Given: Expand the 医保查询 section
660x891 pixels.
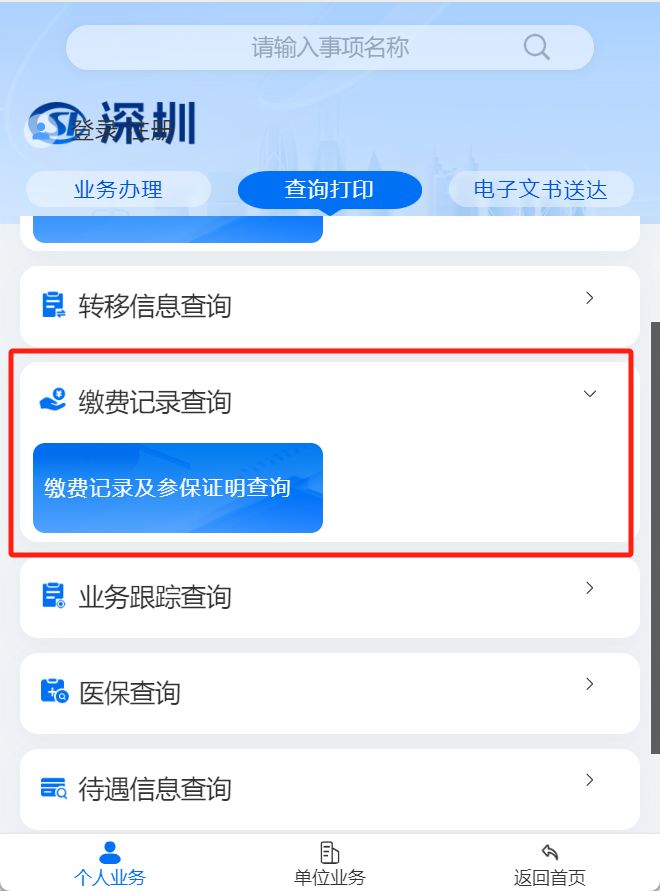Looking at the screenshot, I should tap(329, 692).
